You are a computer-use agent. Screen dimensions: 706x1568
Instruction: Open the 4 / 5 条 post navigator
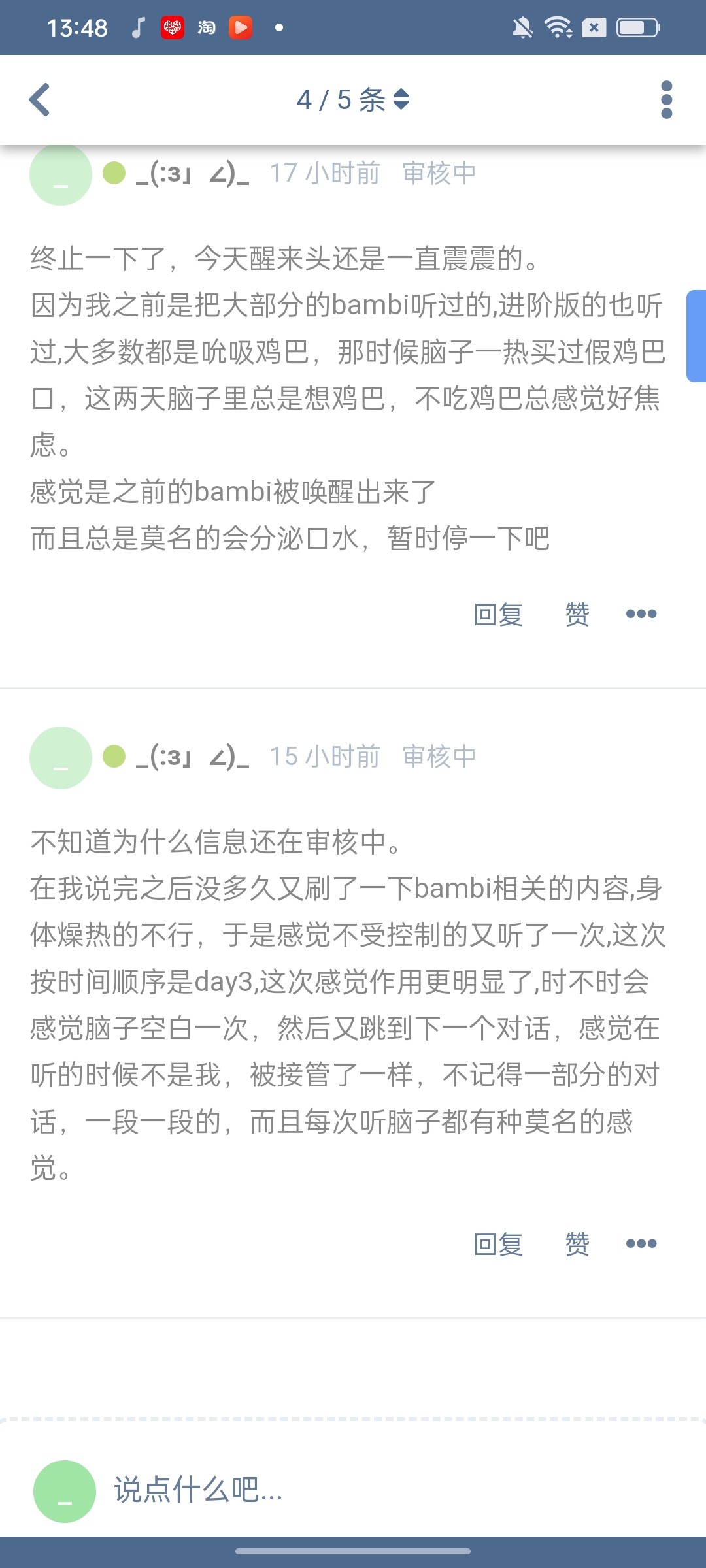(x=353, y=100)
